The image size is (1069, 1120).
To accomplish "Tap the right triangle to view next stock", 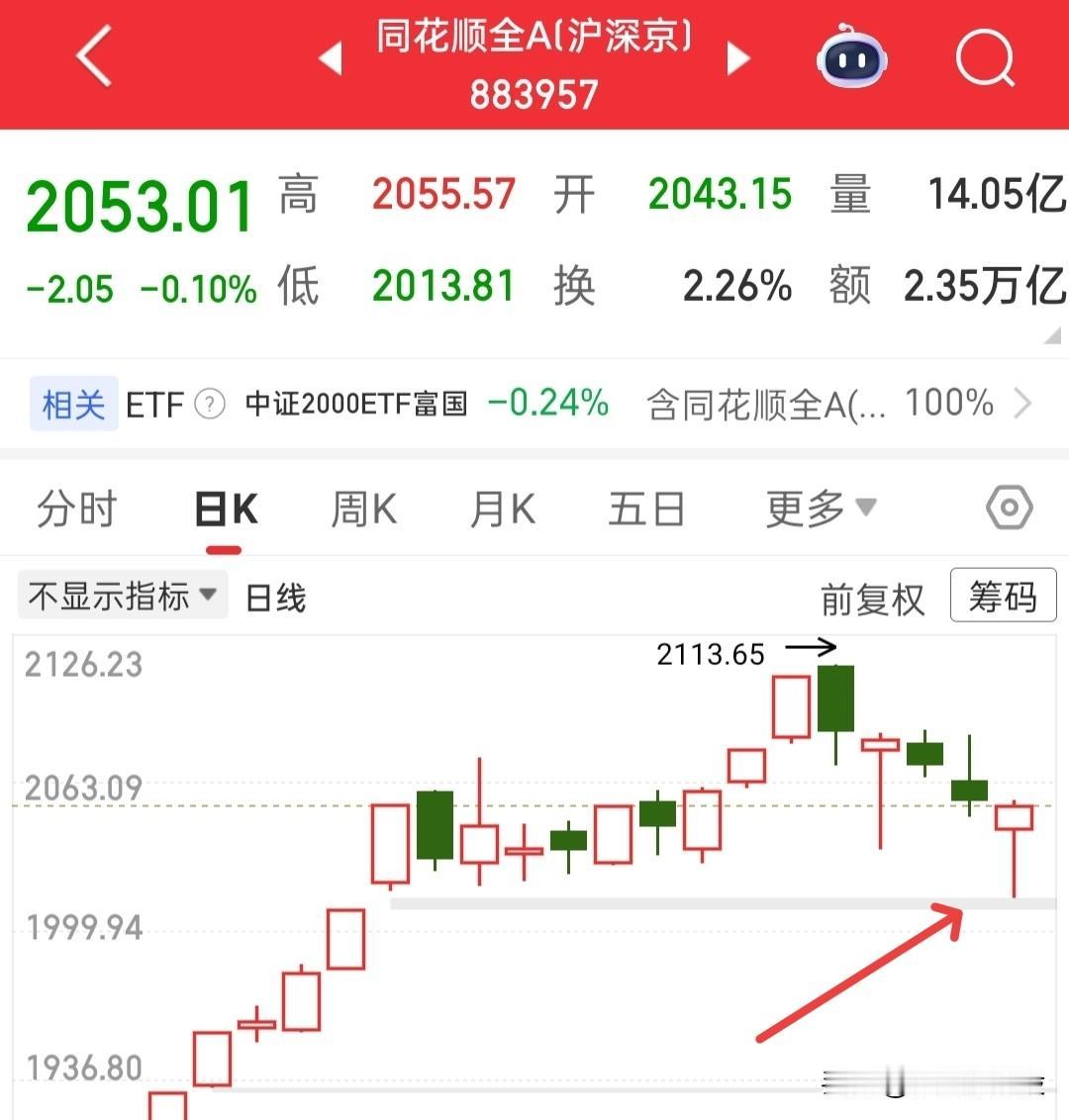I will (738, 59).
